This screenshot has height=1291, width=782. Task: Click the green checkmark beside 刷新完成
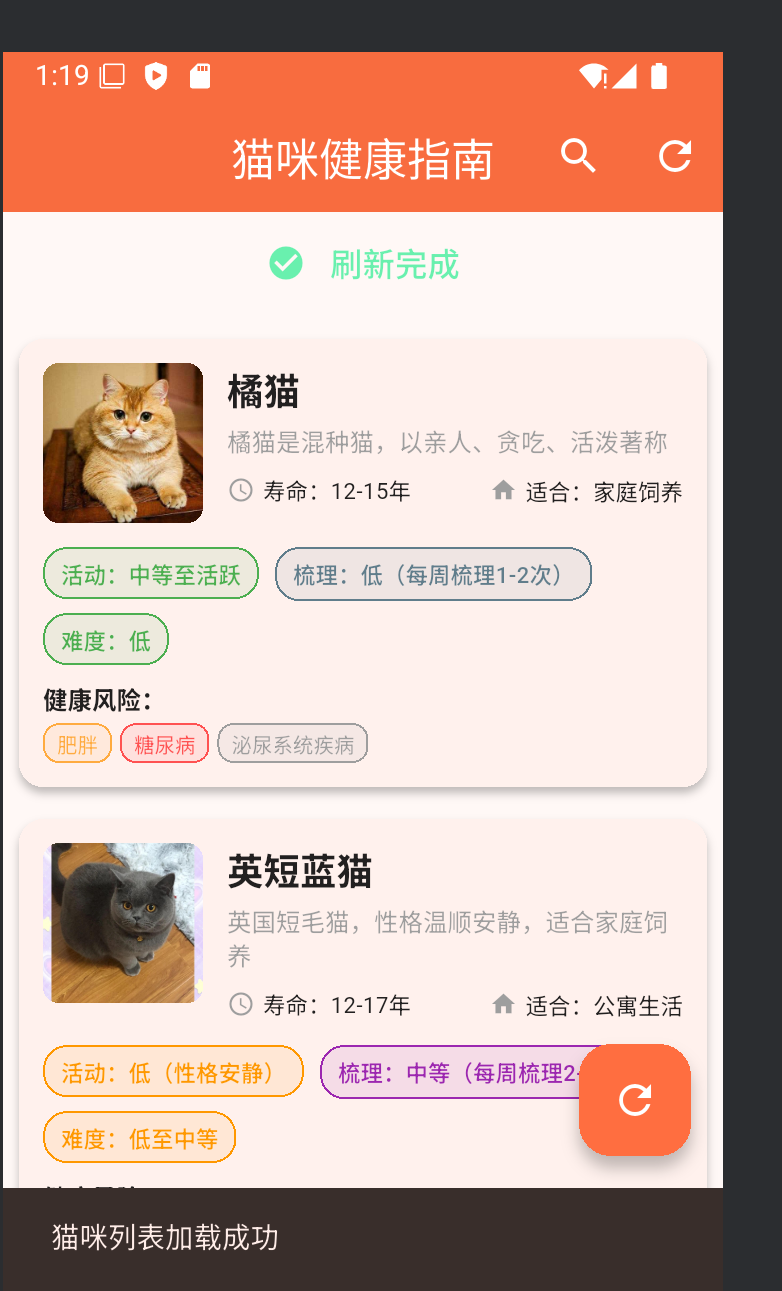click(285, 264)
